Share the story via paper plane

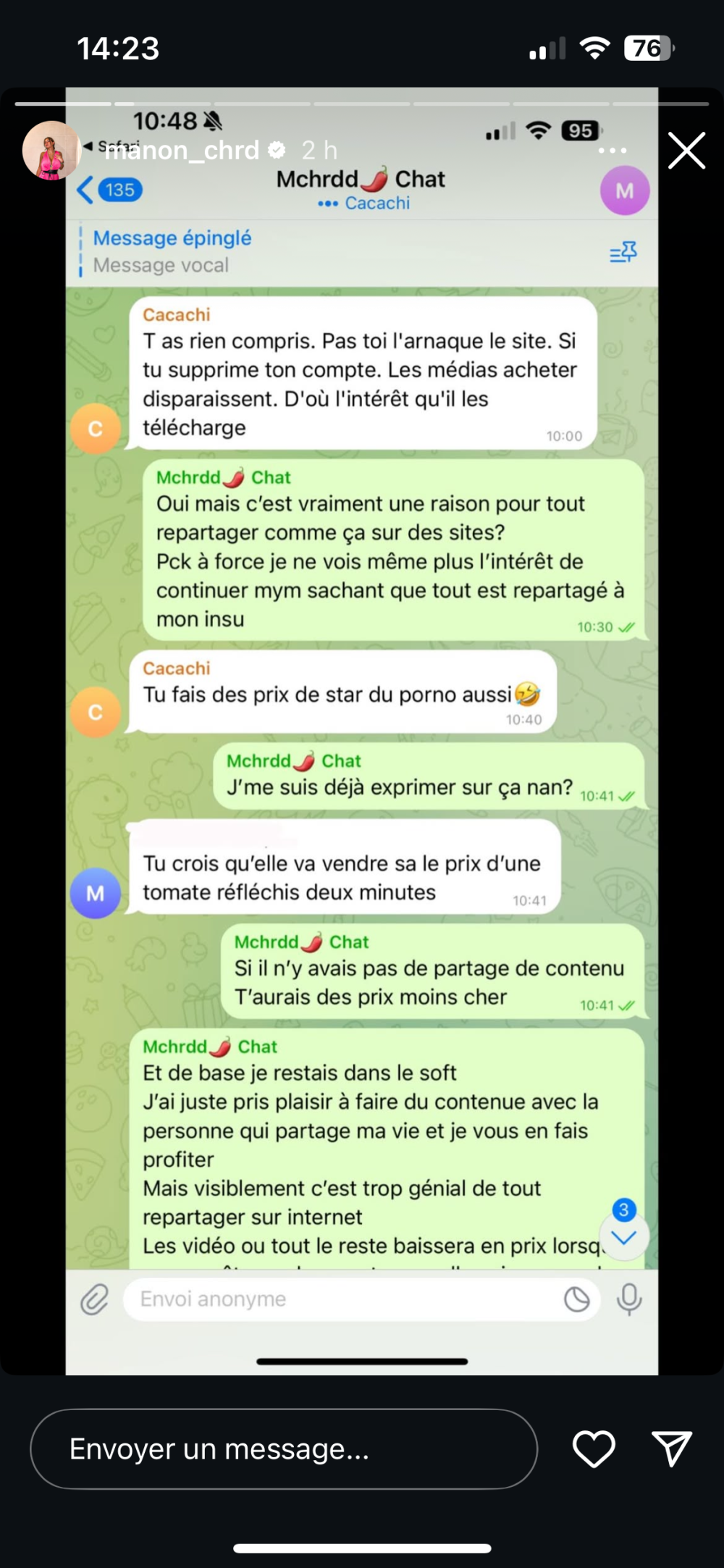pos(671,1448)
